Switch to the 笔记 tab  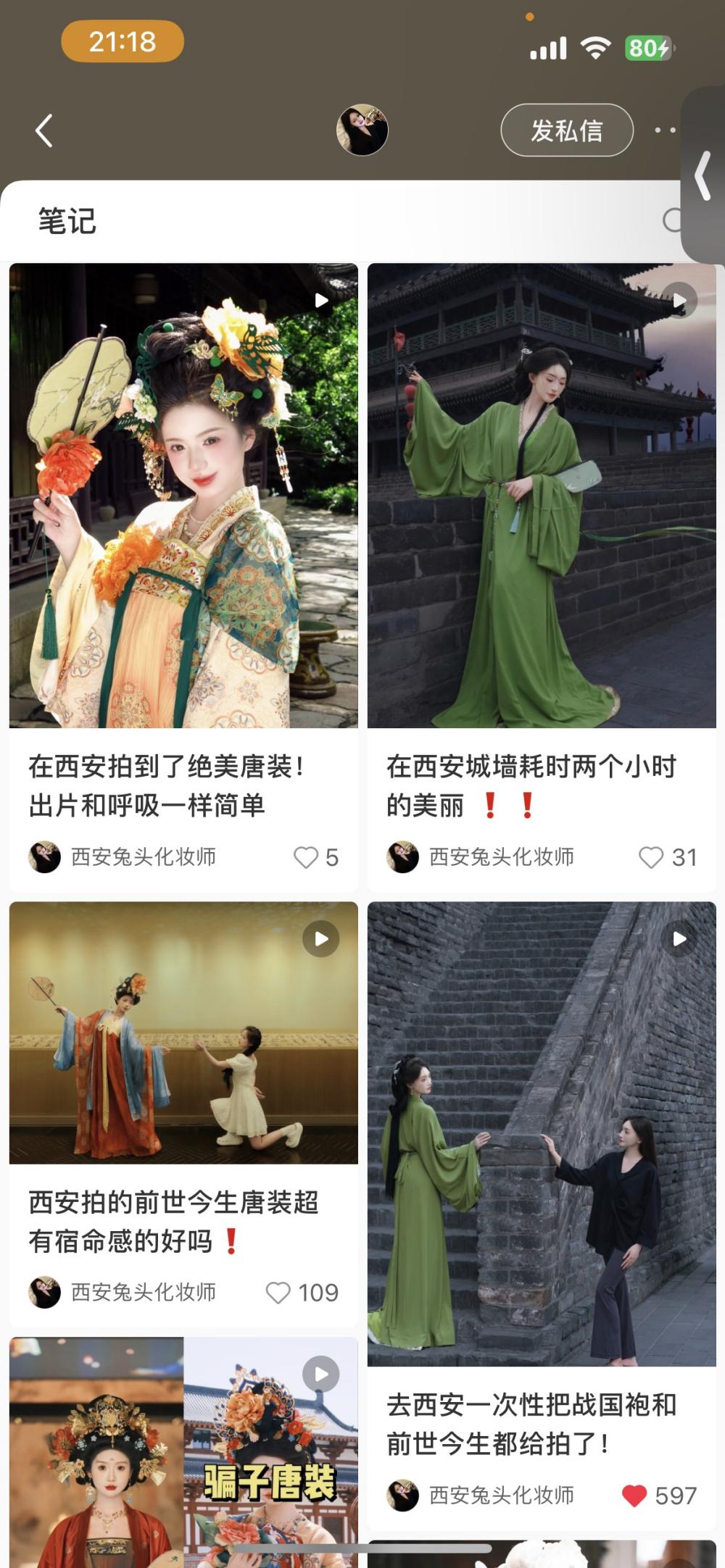pyautogui.click(x=67, y=221)
